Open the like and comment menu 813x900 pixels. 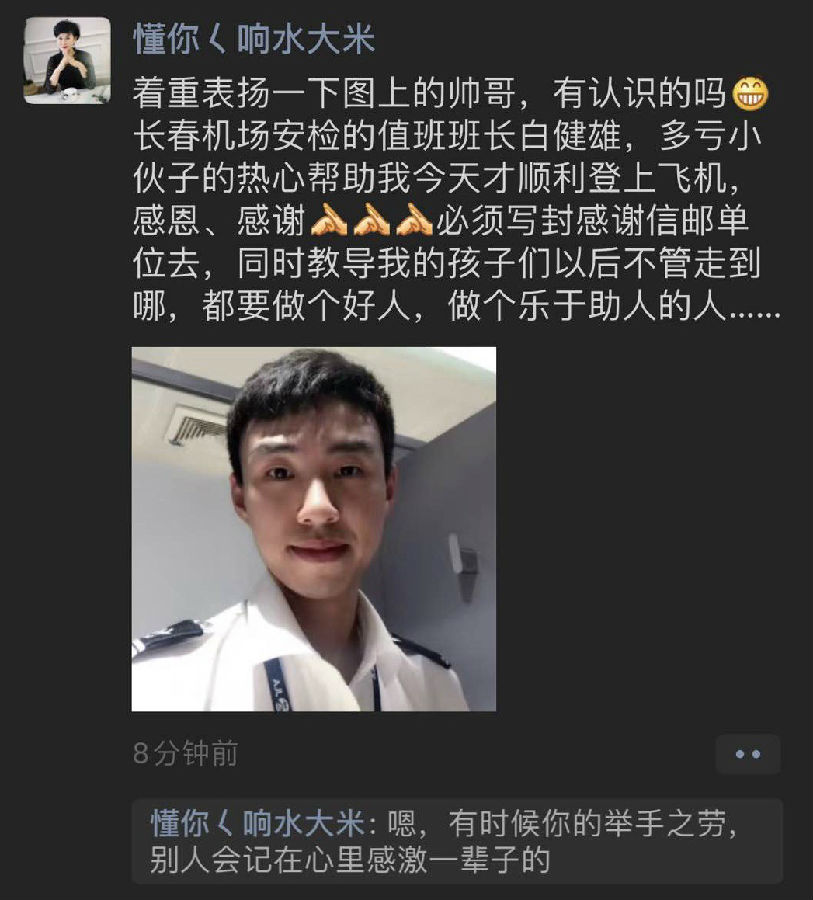[x=747, y=754]
